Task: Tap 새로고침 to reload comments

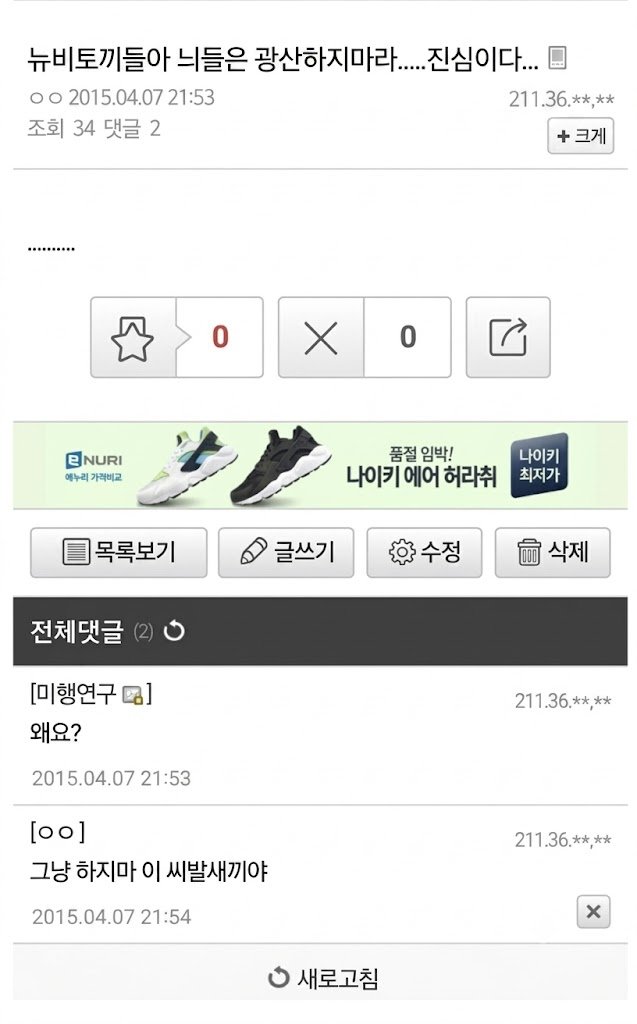Action: click(323, 978)
